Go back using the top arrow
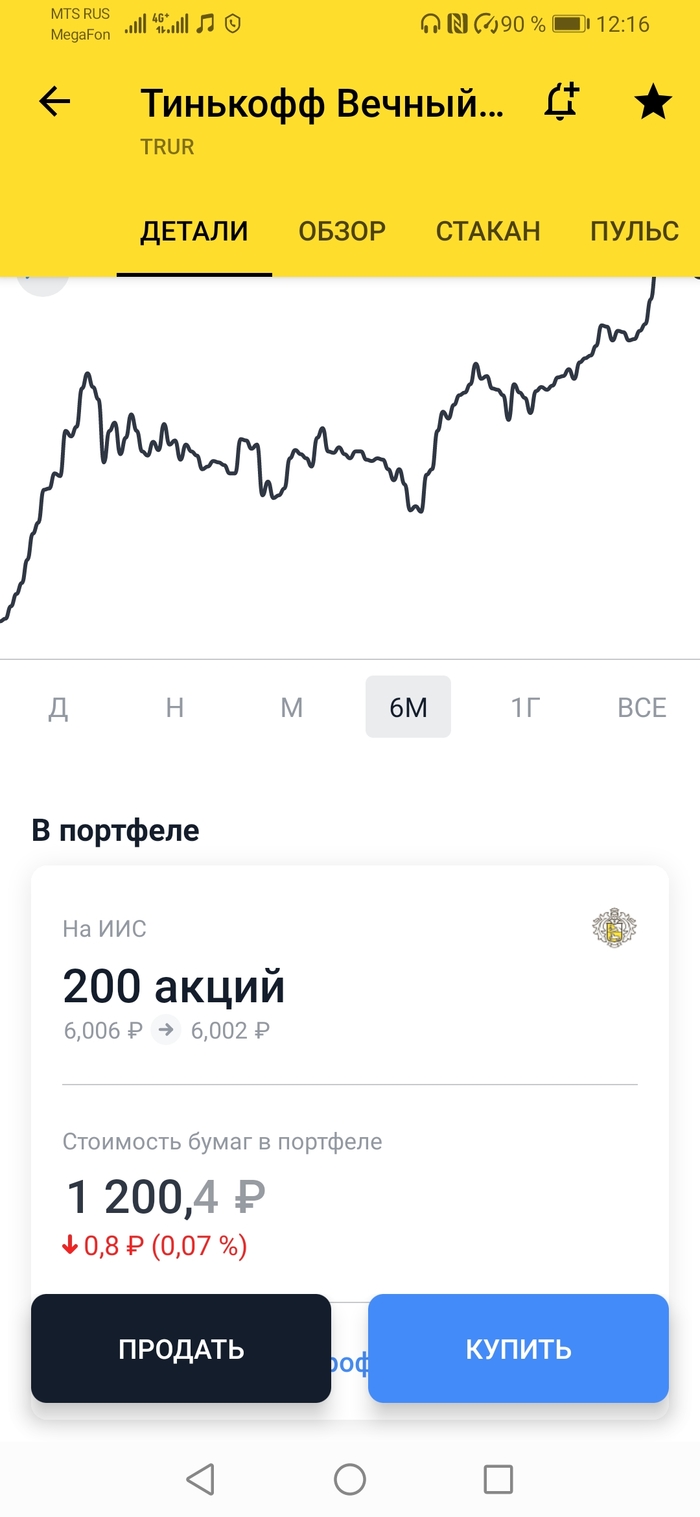The height and width of the screenshot is (1517, 700). (55, 101)
